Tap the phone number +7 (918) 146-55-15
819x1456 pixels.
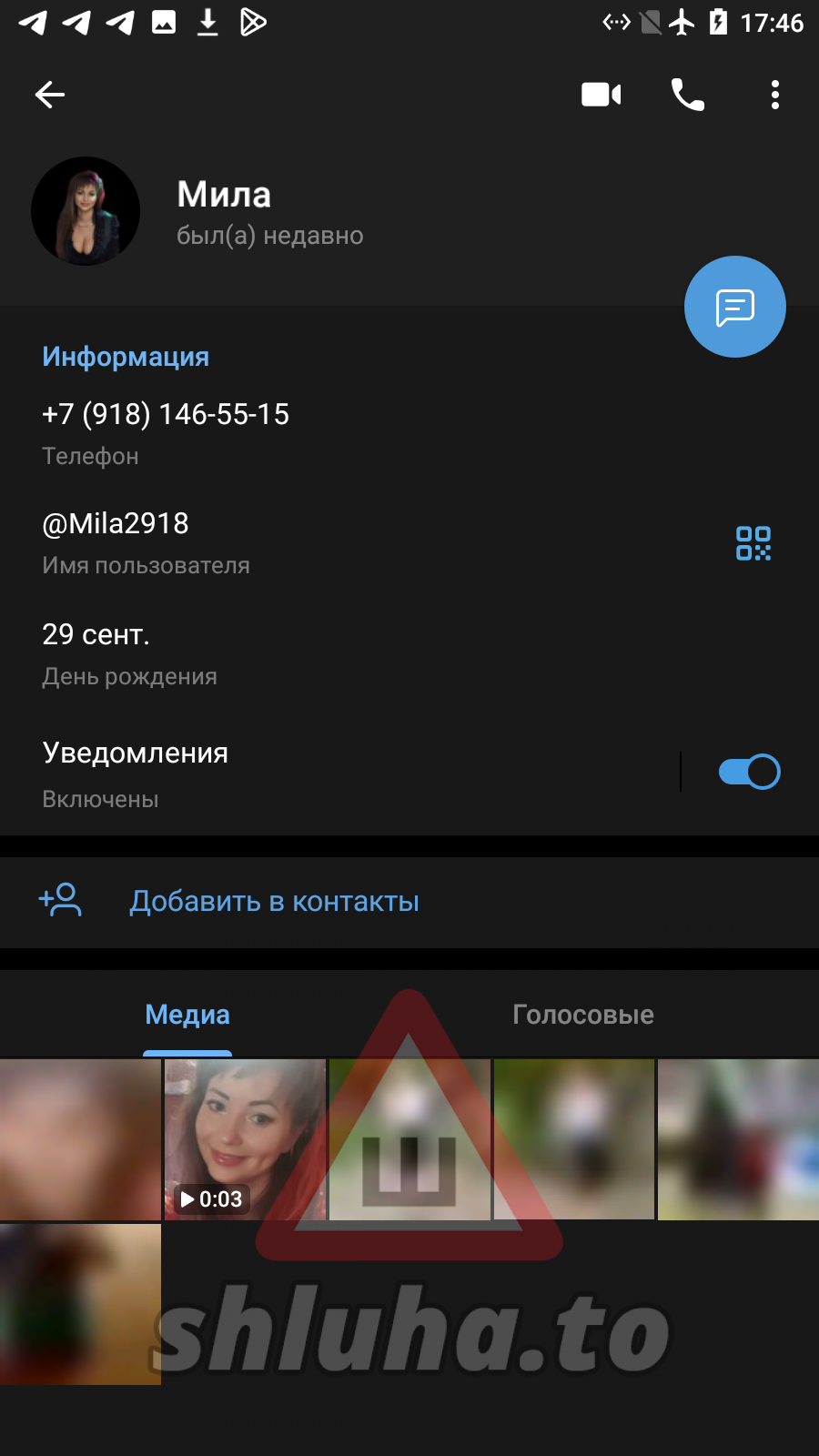coord(166,415)
